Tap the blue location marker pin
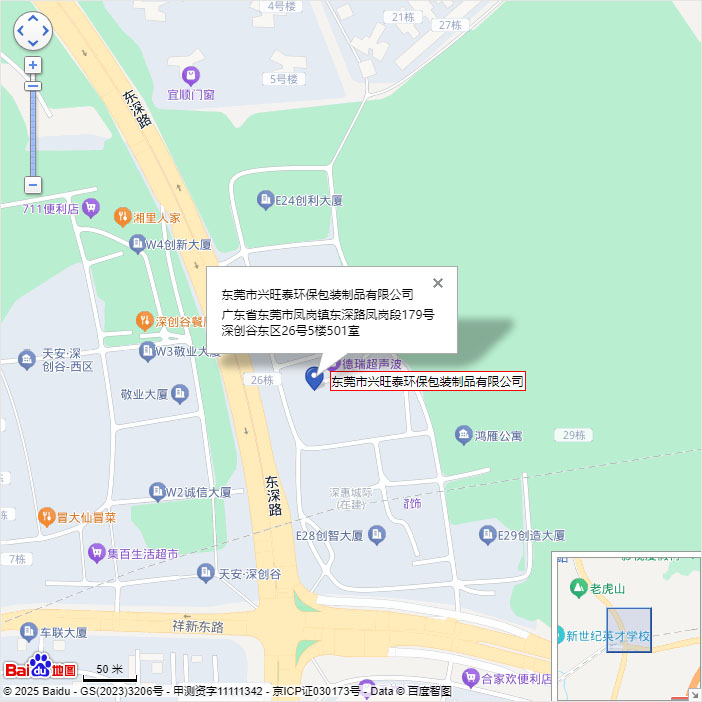Screen dimensions: 702x702 pyautogui.click(x=314, y=377)
